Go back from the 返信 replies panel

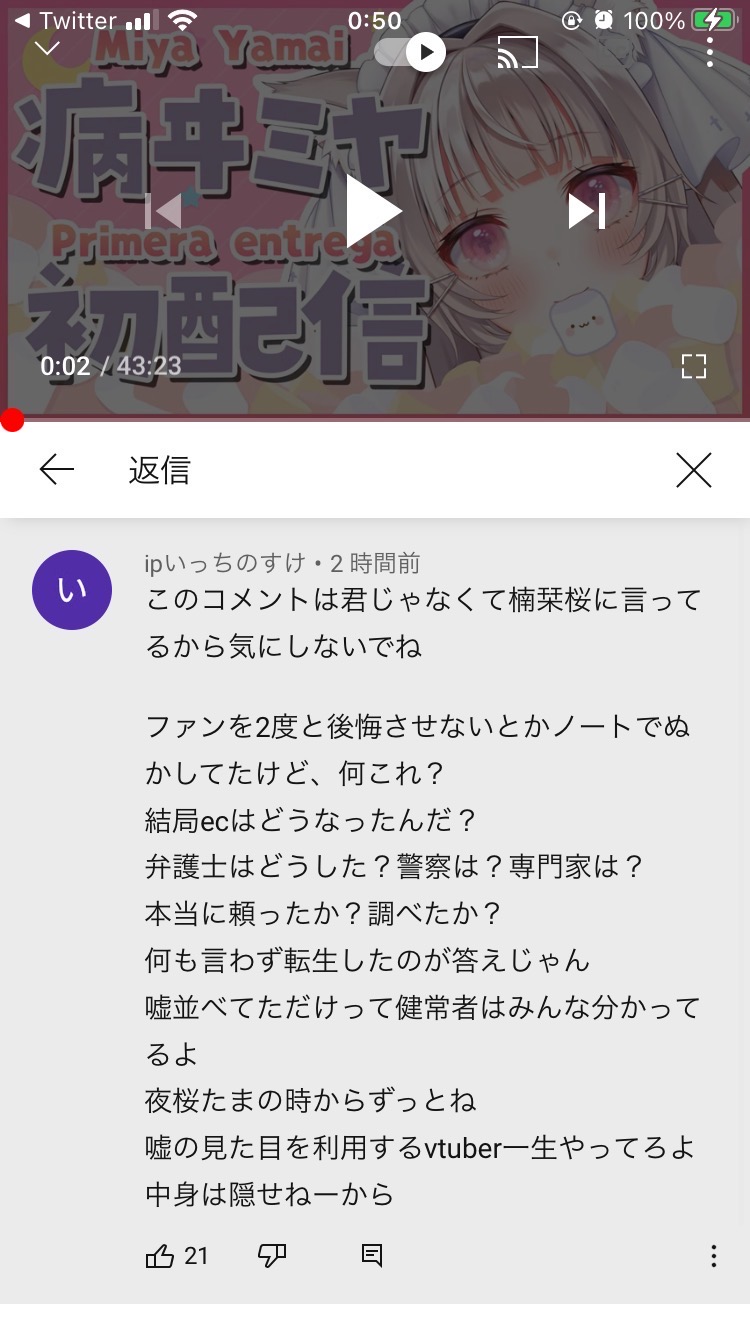pos(57,469)
